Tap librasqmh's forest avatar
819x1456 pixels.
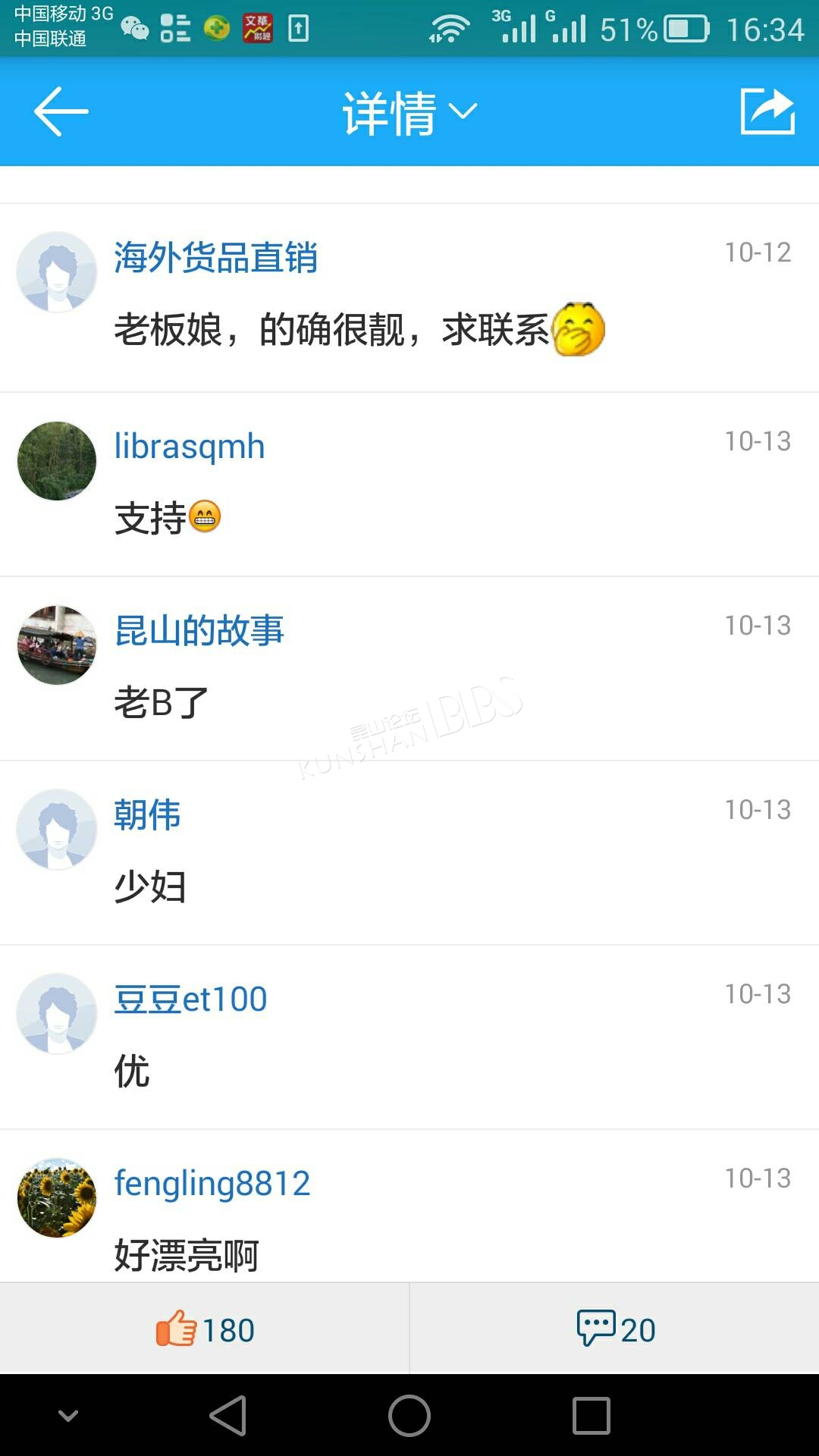(57, 461)
